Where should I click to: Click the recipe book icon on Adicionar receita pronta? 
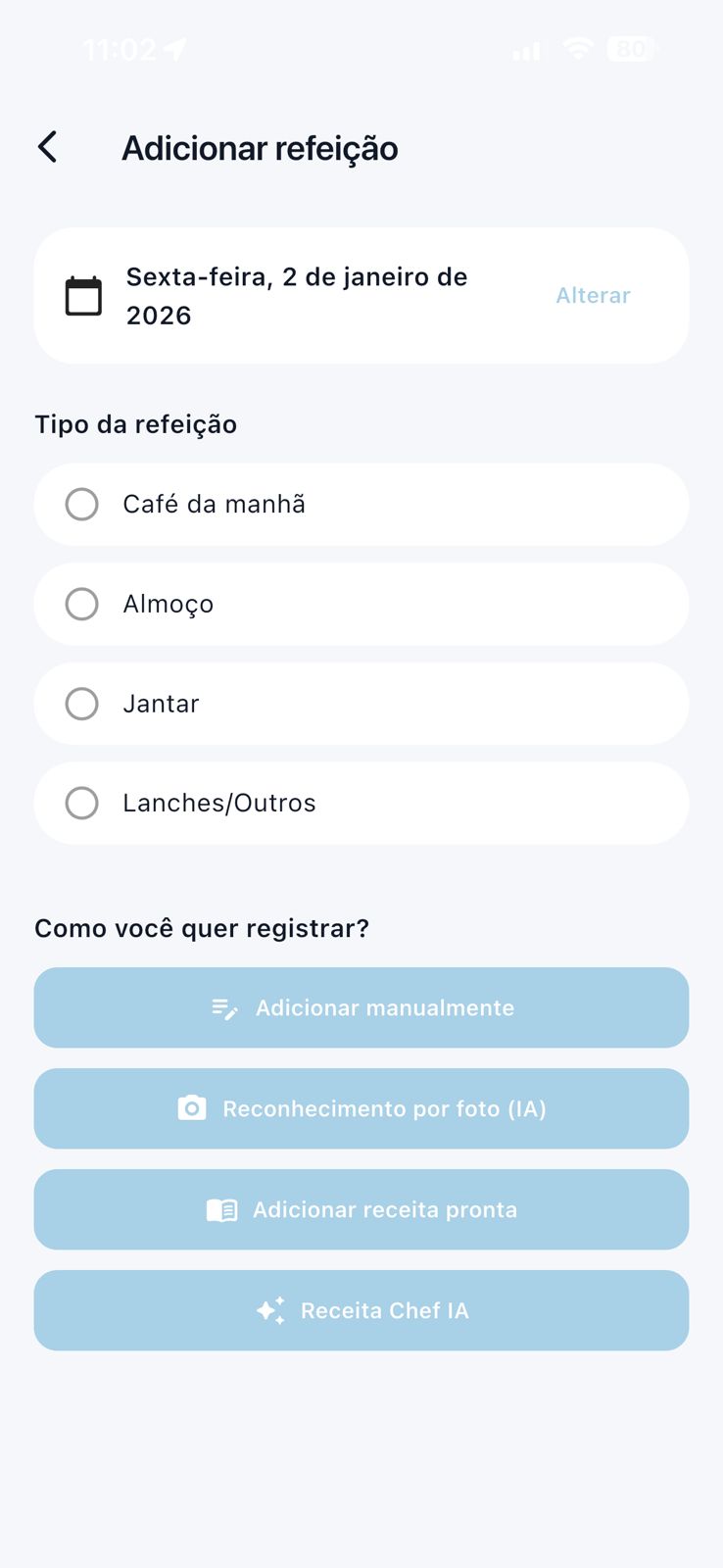221,1209
